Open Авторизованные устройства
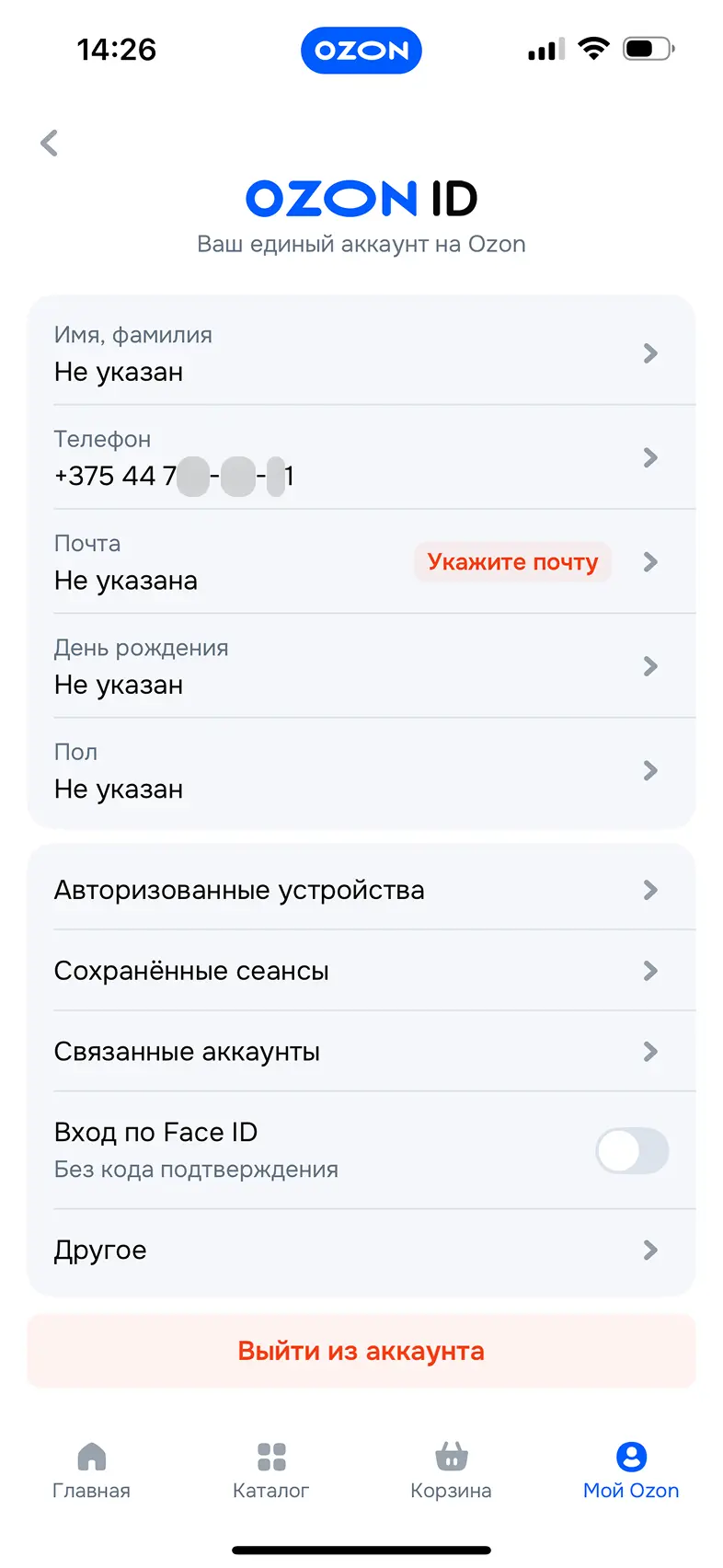This screenshot has width=723, height=1568. [361, 890]
